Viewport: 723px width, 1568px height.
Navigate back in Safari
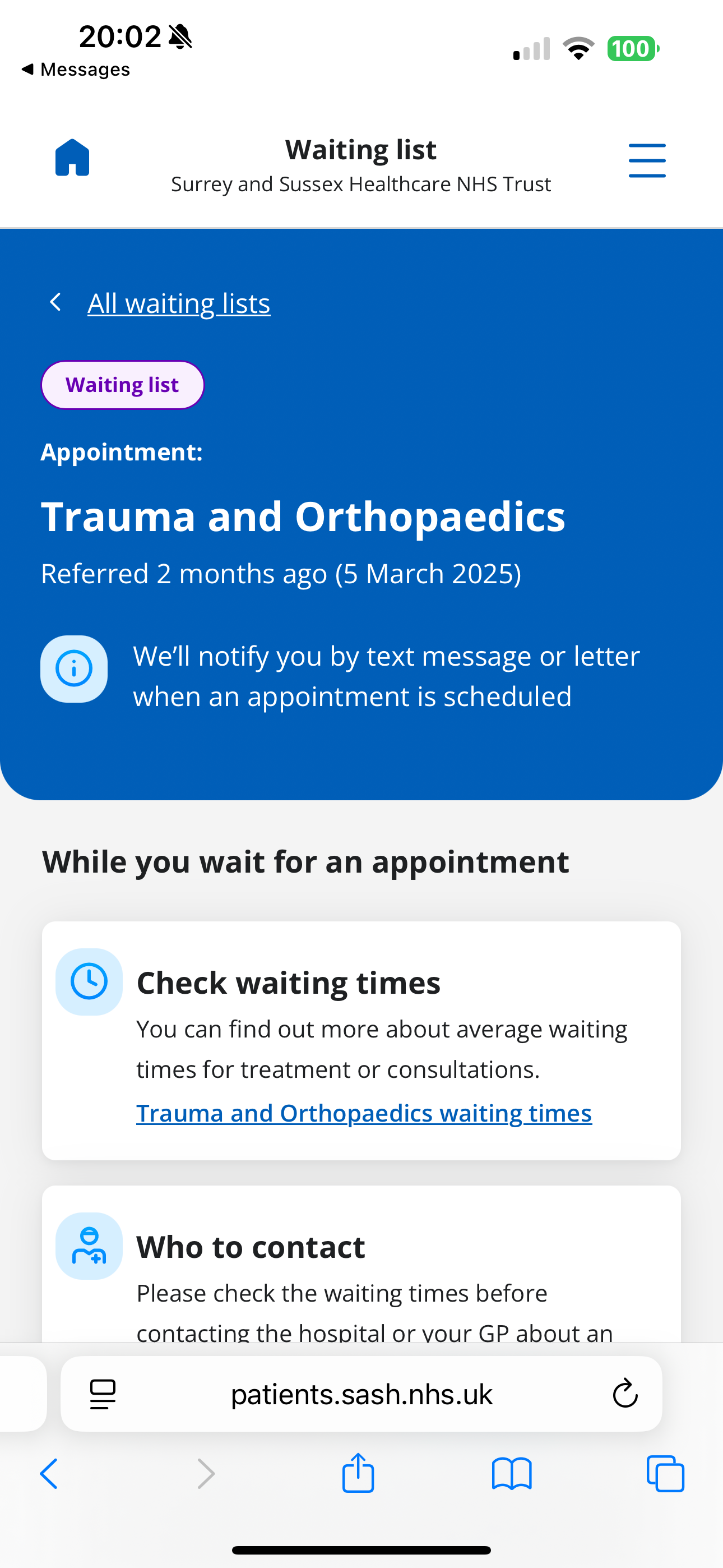[x=49, y=1474]
